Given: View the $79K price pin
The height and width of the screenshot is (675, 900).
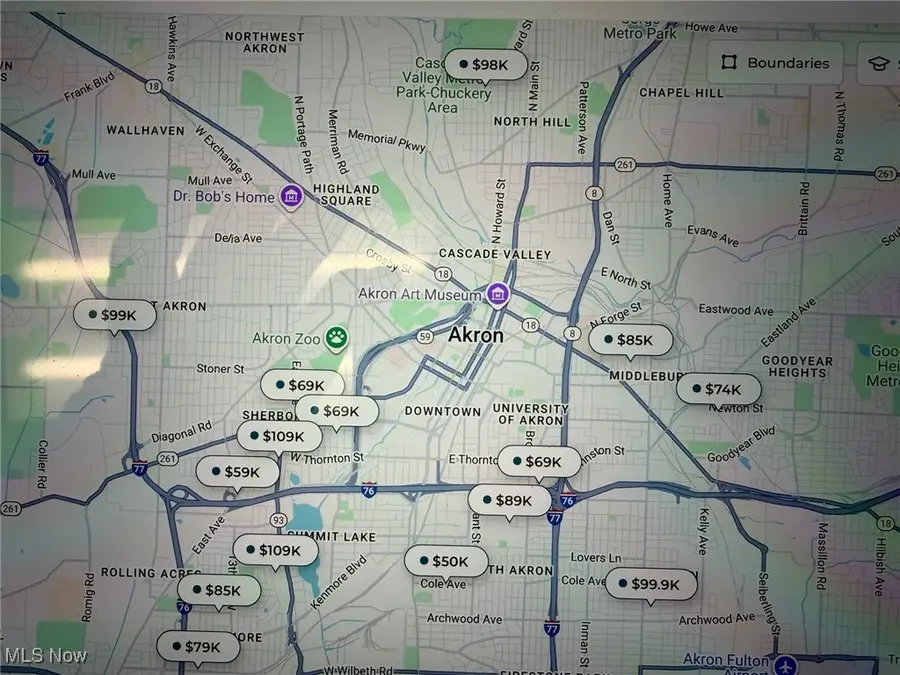Looking at the screenshot, I should pos(197,647).
